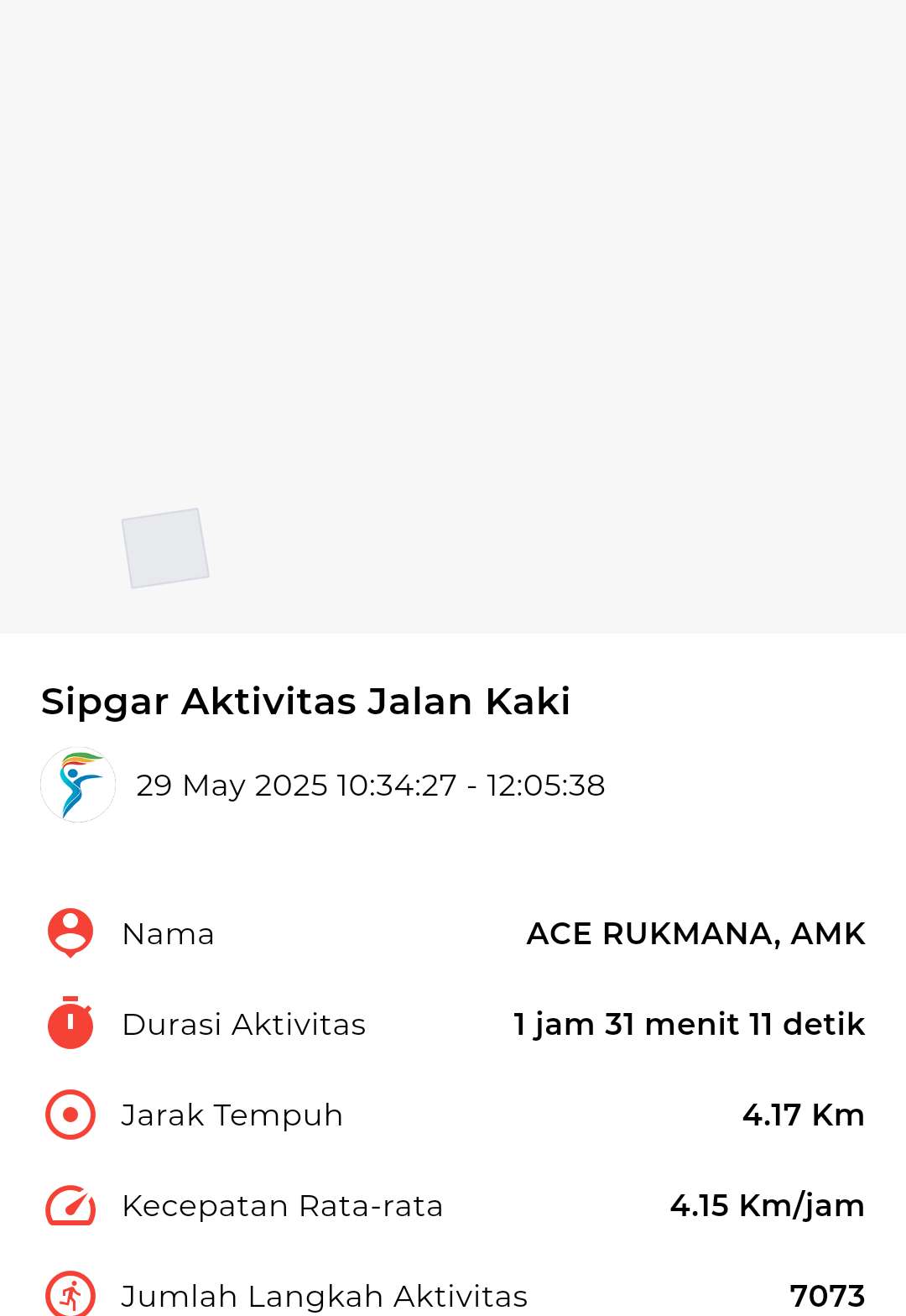Image resolution: width=906 pixels, height=1316 pixels.
Task: Select the name ACE RUKMANA, AMK
Action: tap(695, 933)
